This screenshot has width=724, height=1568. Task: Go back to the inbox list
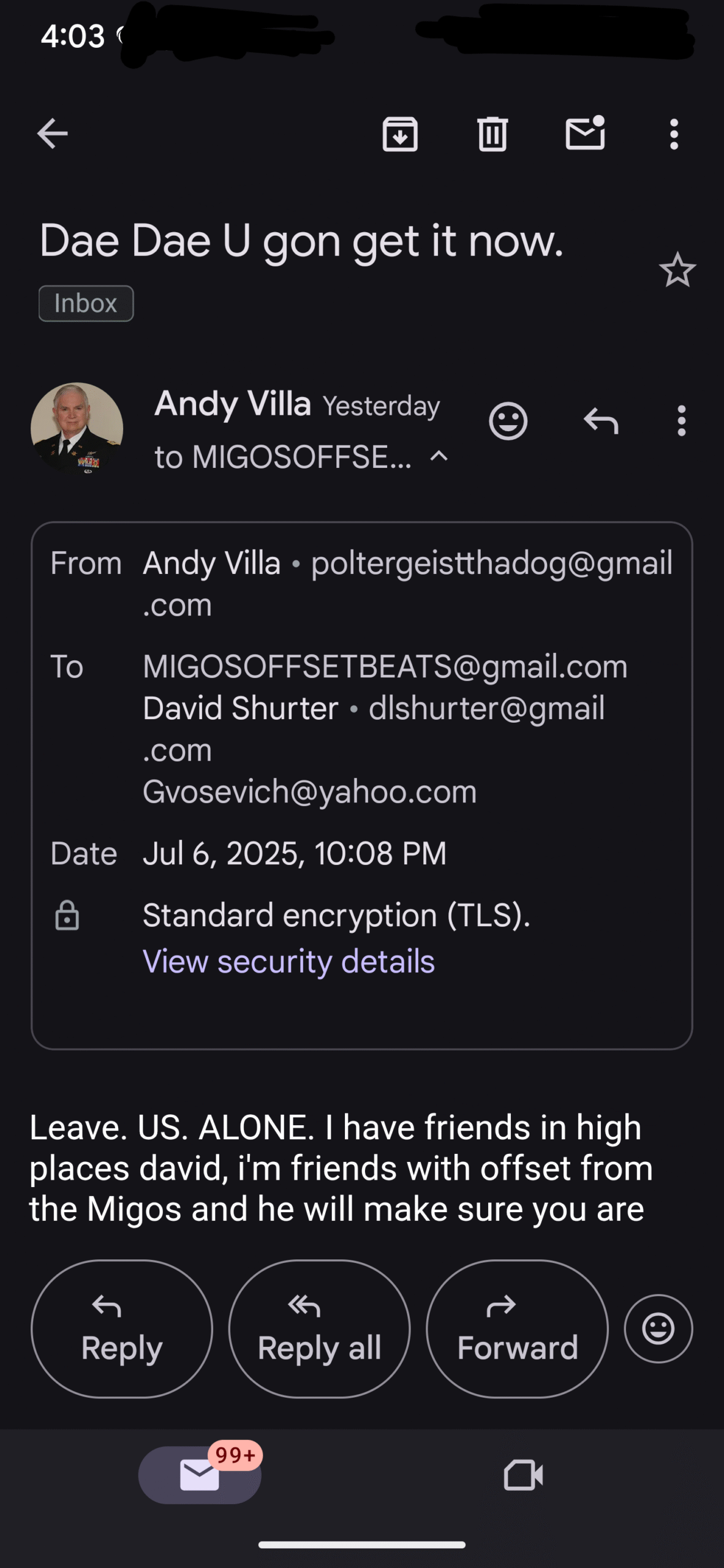pos(53,134)
